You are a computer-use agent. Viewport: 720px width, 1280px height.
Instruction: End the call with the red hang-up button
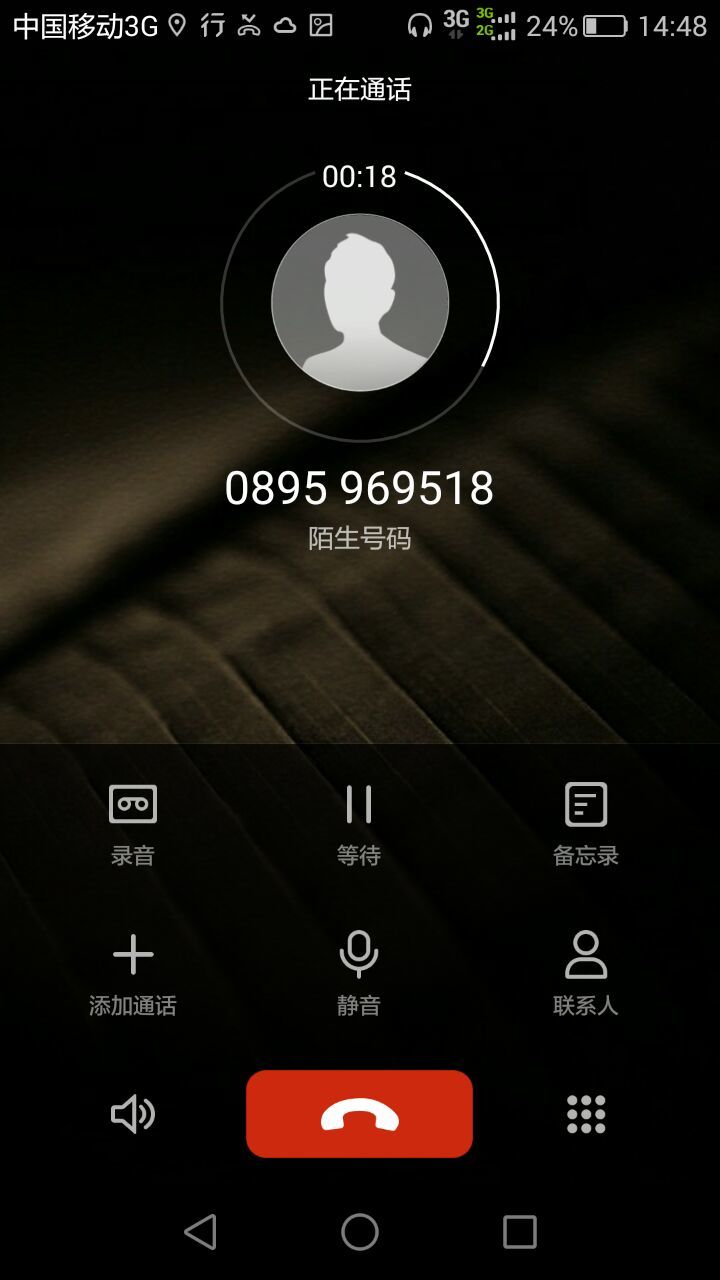click(359, 1114)
